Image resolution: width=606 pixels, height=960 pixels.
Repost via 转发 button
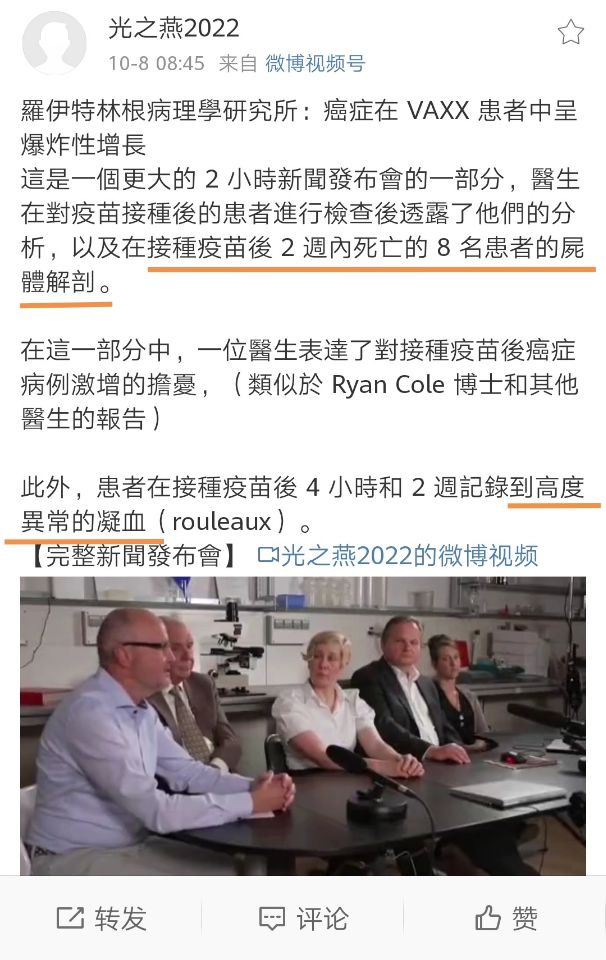point(101,918)
